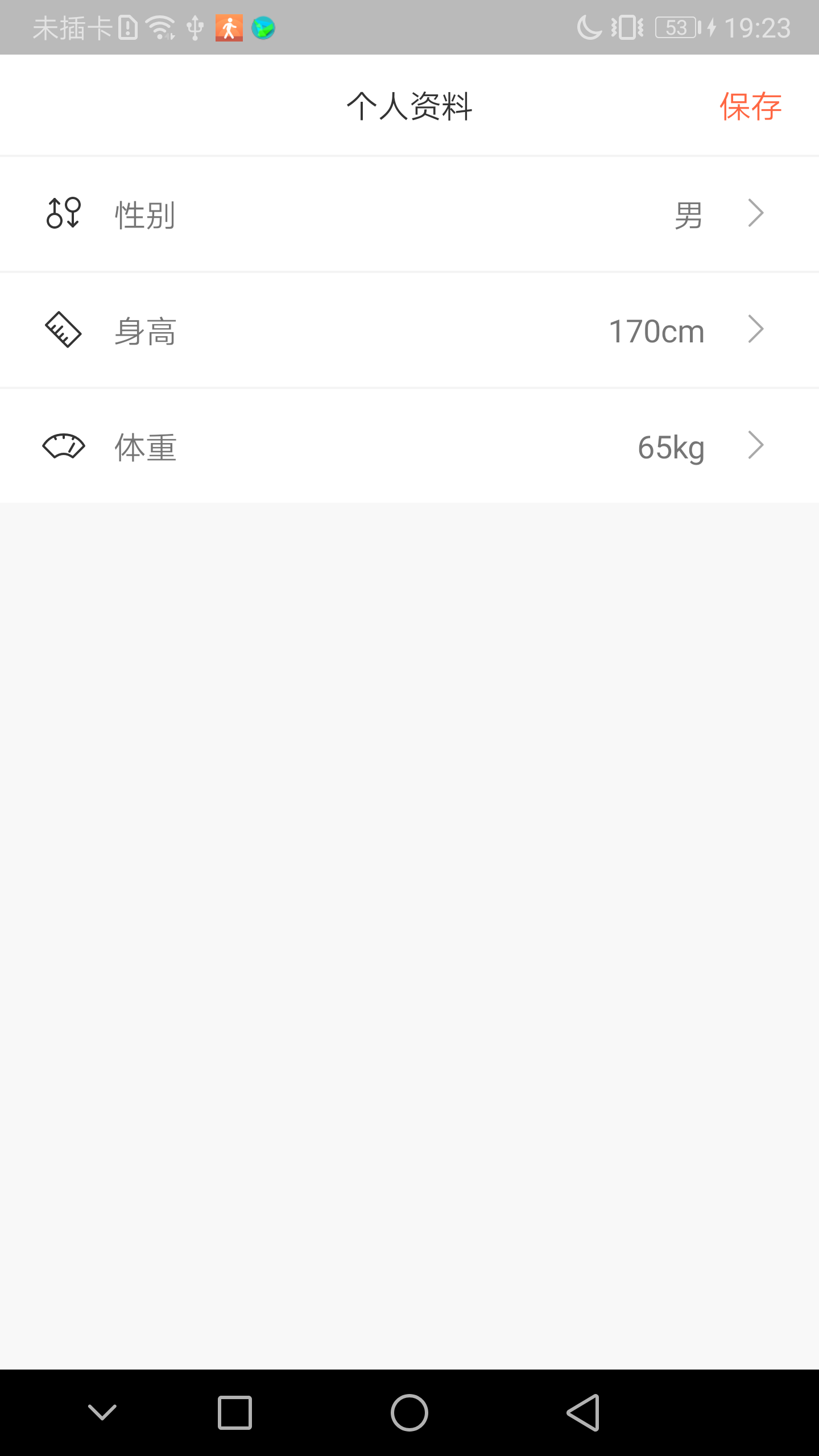The height and width of the screenshot is (1456, 819).
Task: Open the height setting showing 170cm
Action: pyautogui.click(x=656, y=330)
